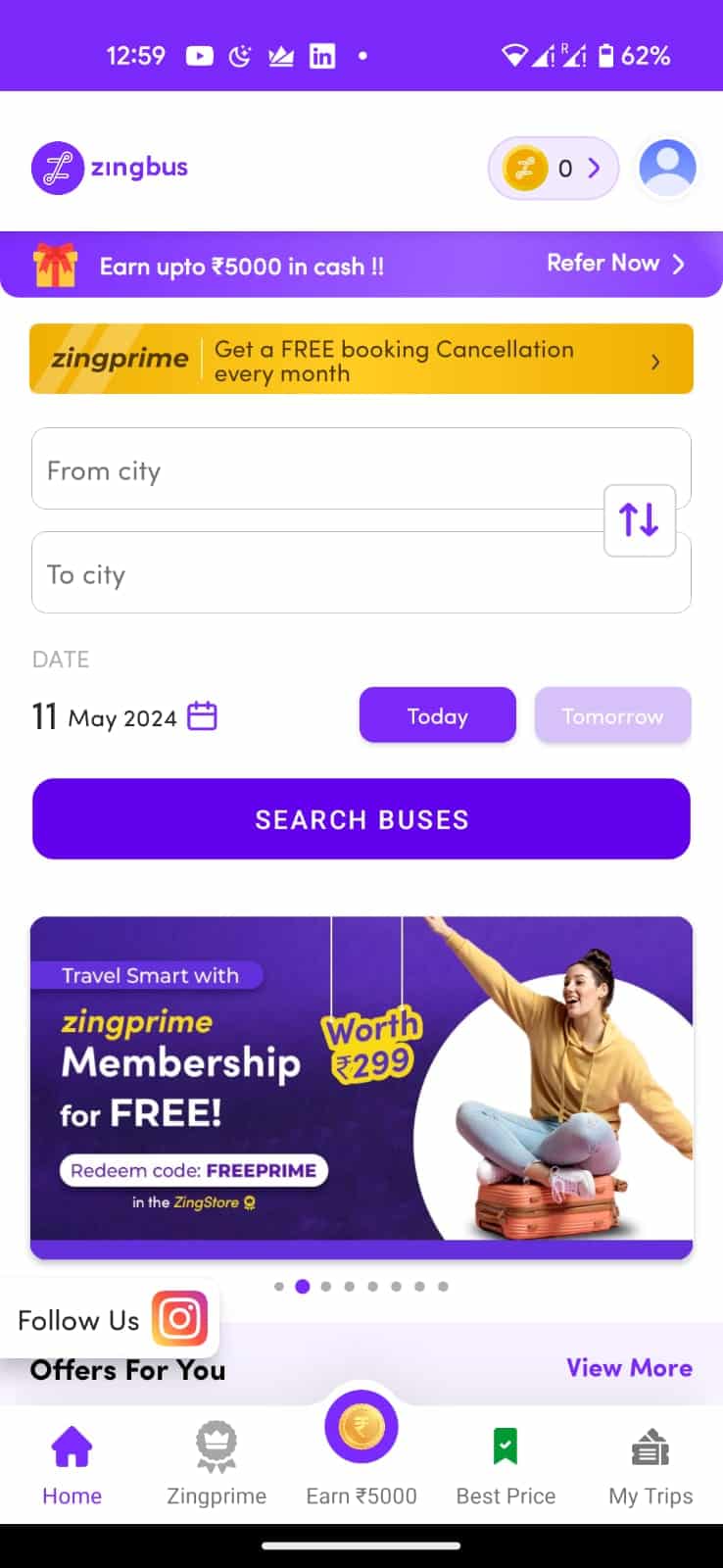723x1568 pixels.
Task: Open View More offers link
Action: pos(629,1368)
